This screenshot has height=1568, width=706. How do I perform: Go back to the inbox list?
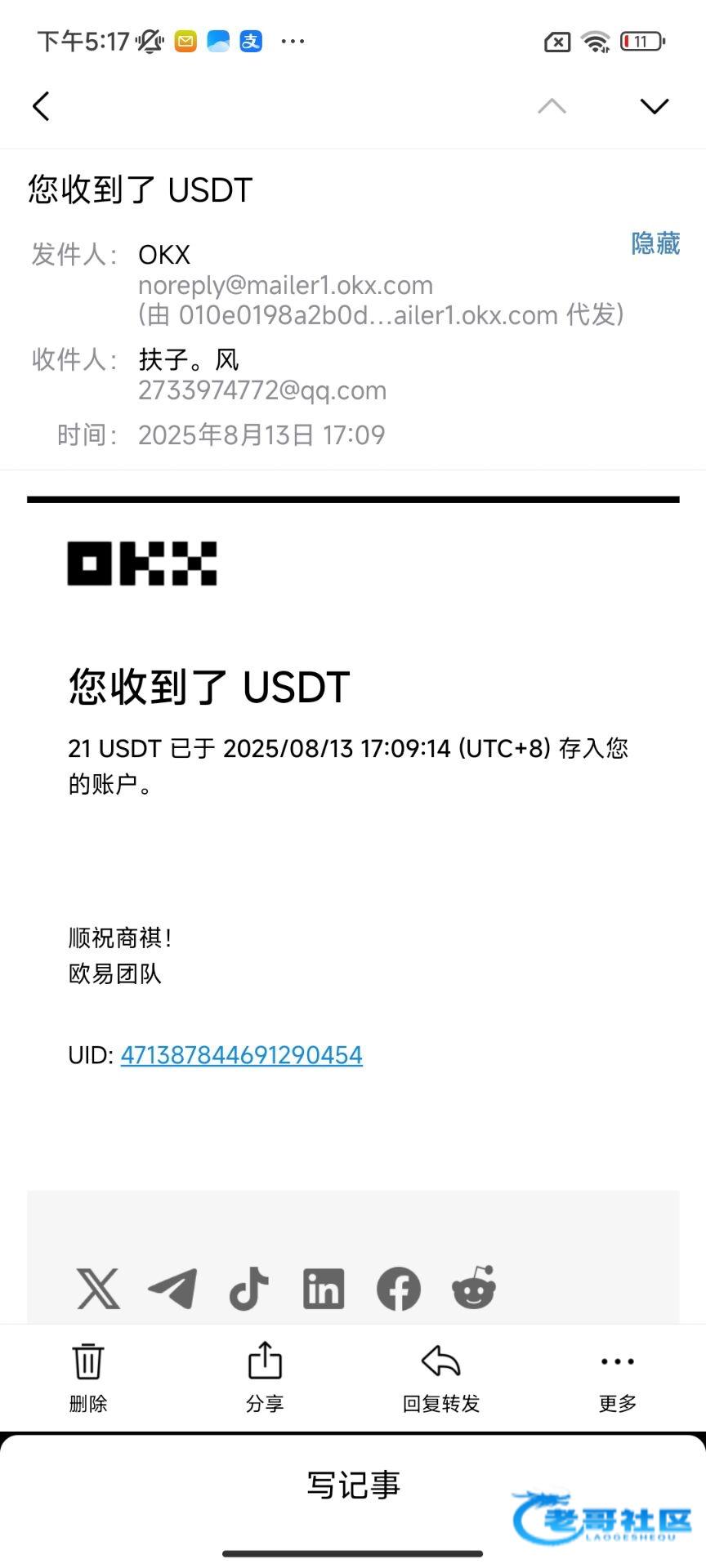click(x=41, y=106)
